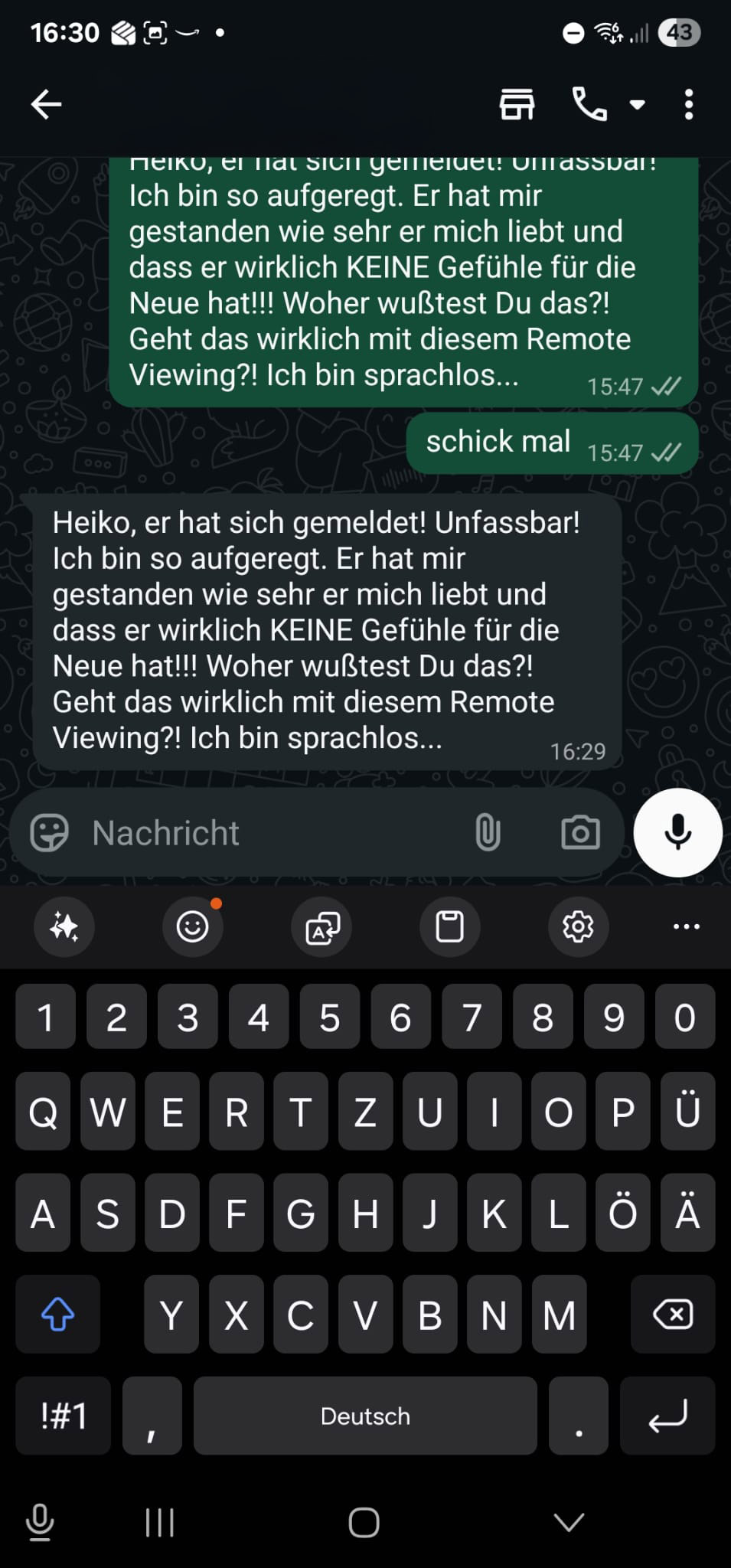731x1568 pixels.
Task: Hit the backspace key
Action: click(x=673, y=1315)
